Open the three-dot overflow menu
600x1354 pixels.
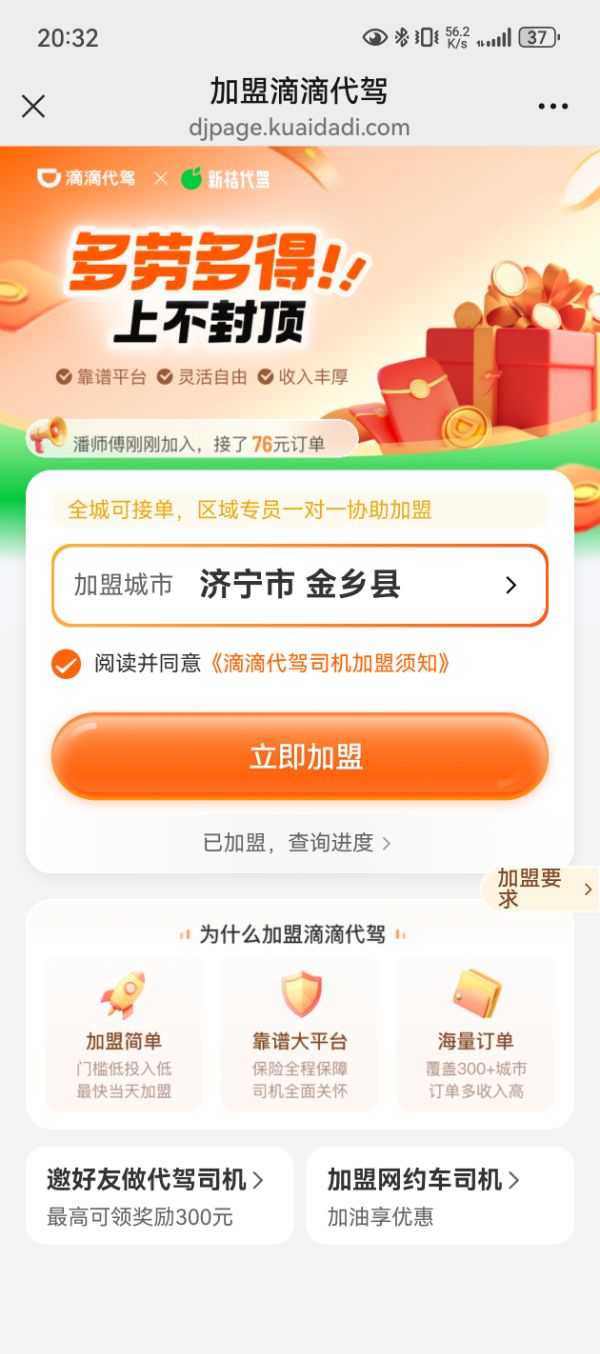click(x=553, y=106)
